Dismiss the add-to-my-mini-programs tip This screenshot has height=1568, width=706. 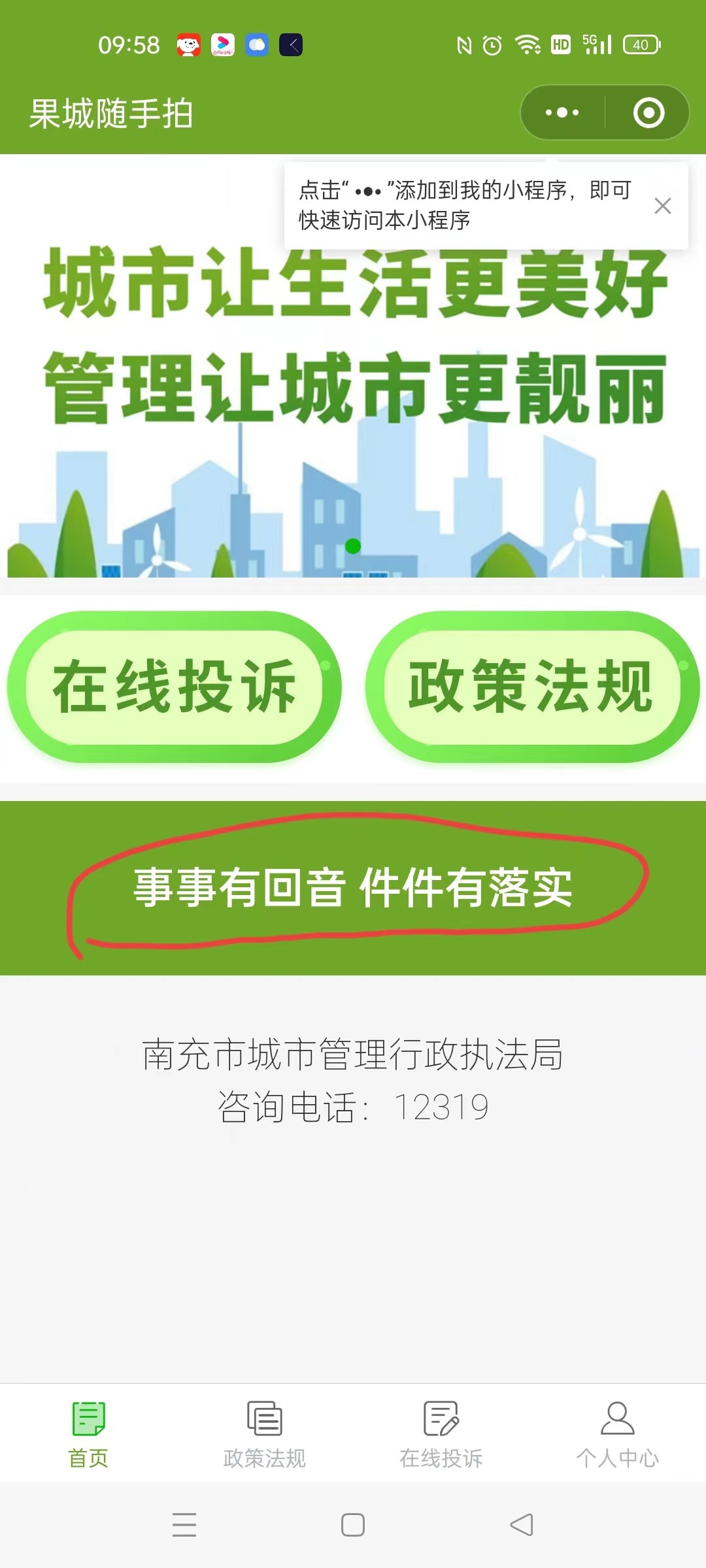click(662, 206)
